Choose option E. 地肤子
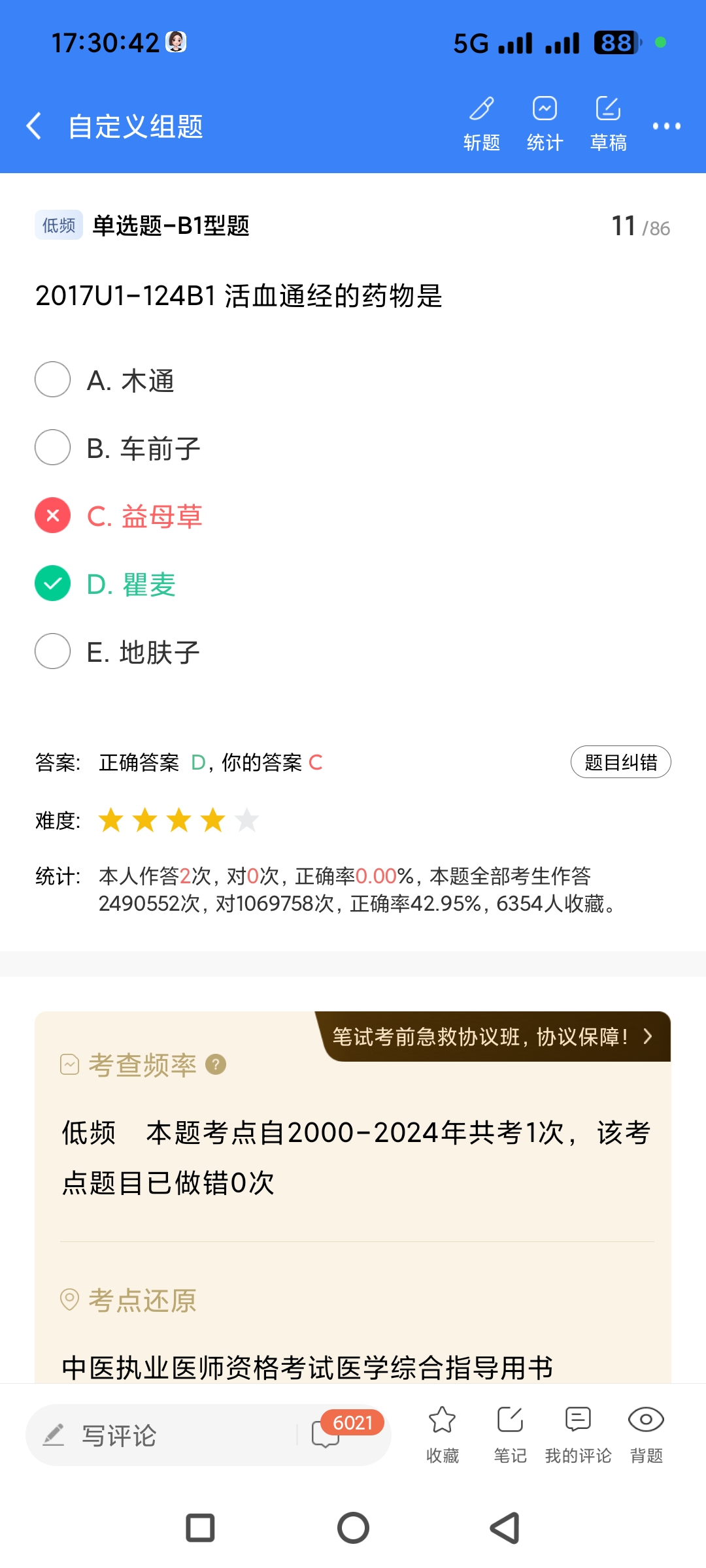Image resolution: width=706 pixels, height=1568 pixels. pos(53,651)
